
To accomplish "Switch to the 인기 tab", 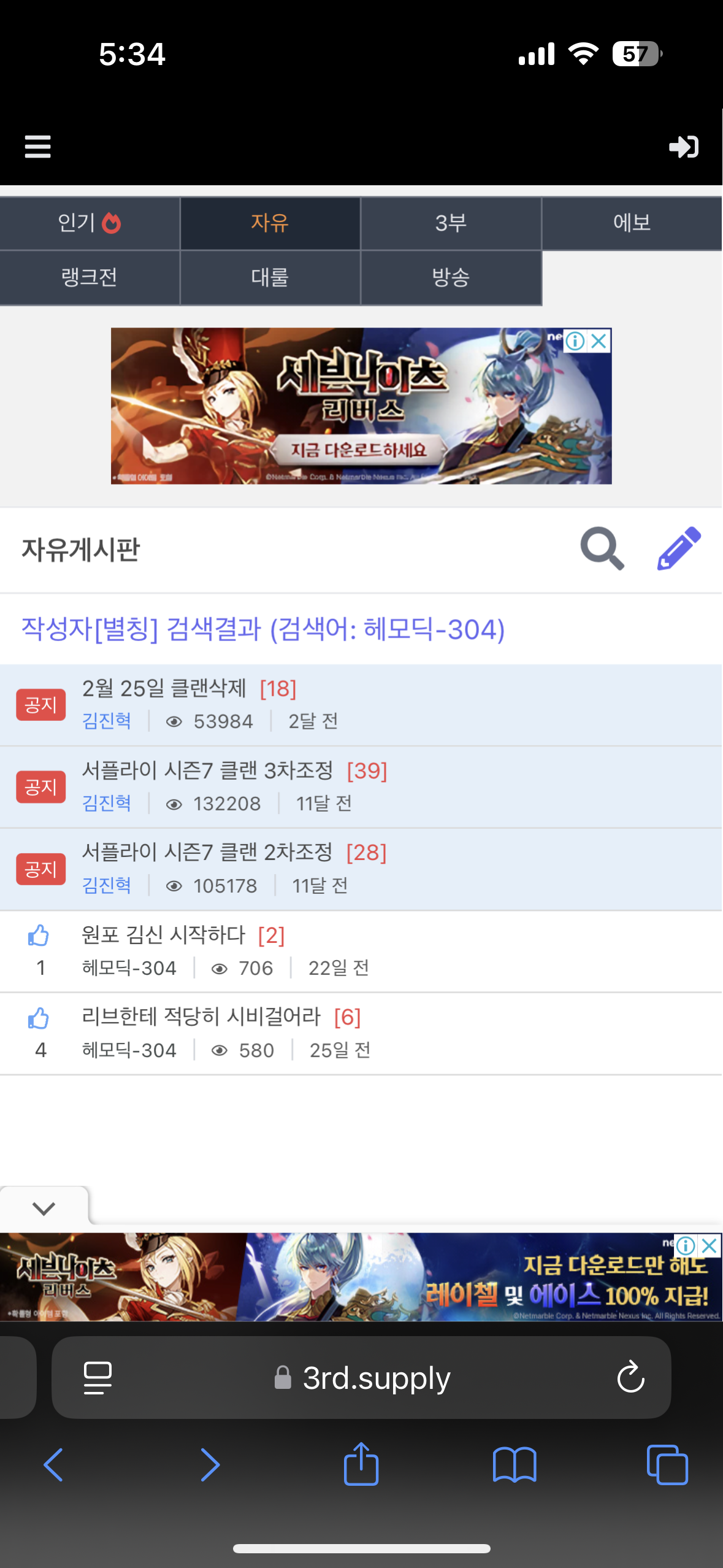I will click(x=90, y=223).
